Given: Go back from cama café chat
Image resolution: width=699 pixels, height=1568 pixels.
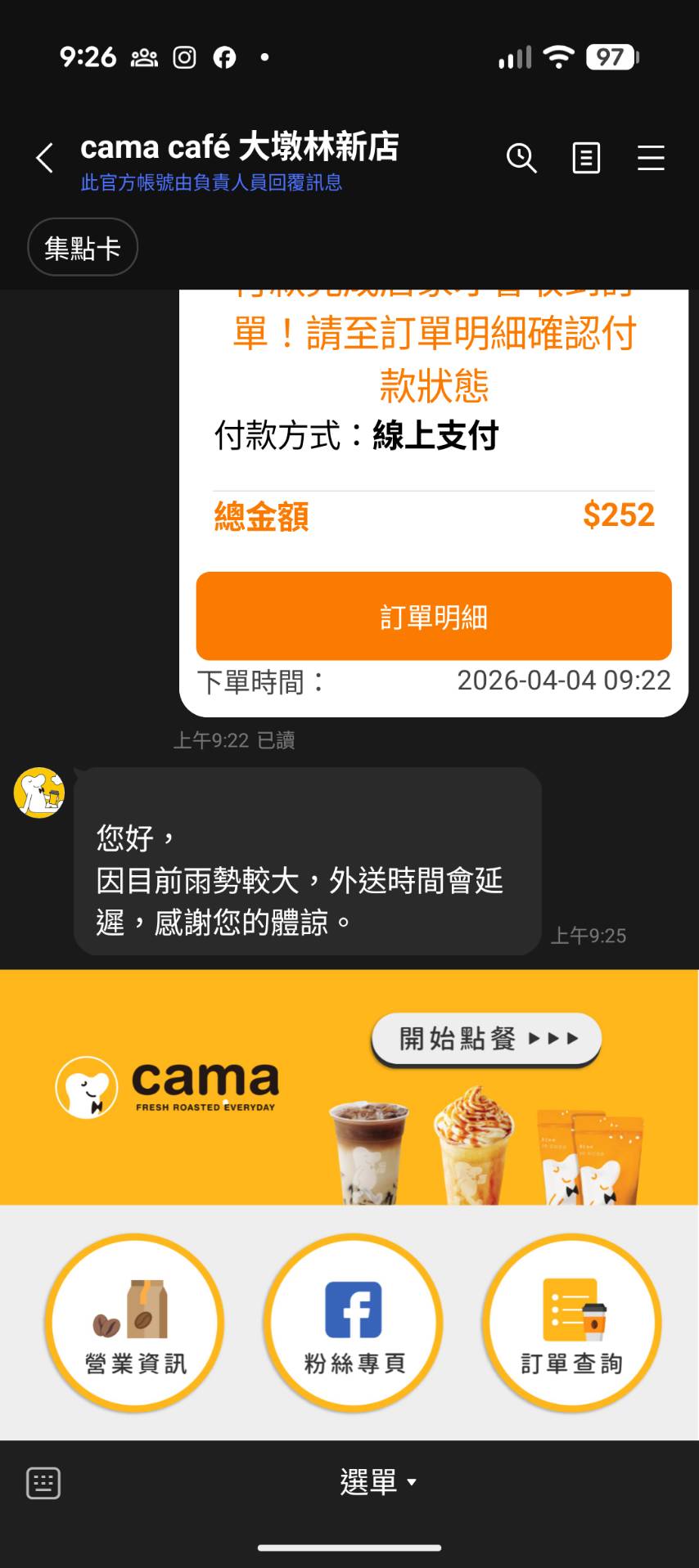Looking at the screenshot, I should (45, 158).
